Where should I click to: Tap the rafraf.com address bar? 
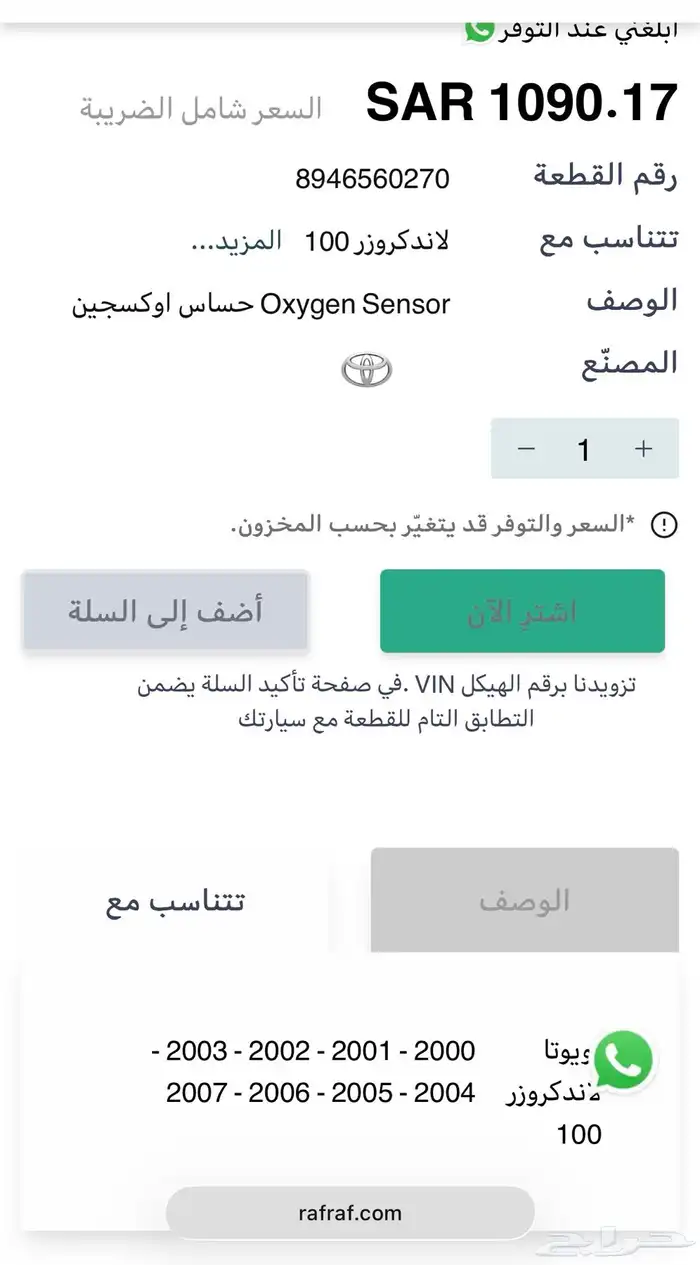(x=350, y=1213)
